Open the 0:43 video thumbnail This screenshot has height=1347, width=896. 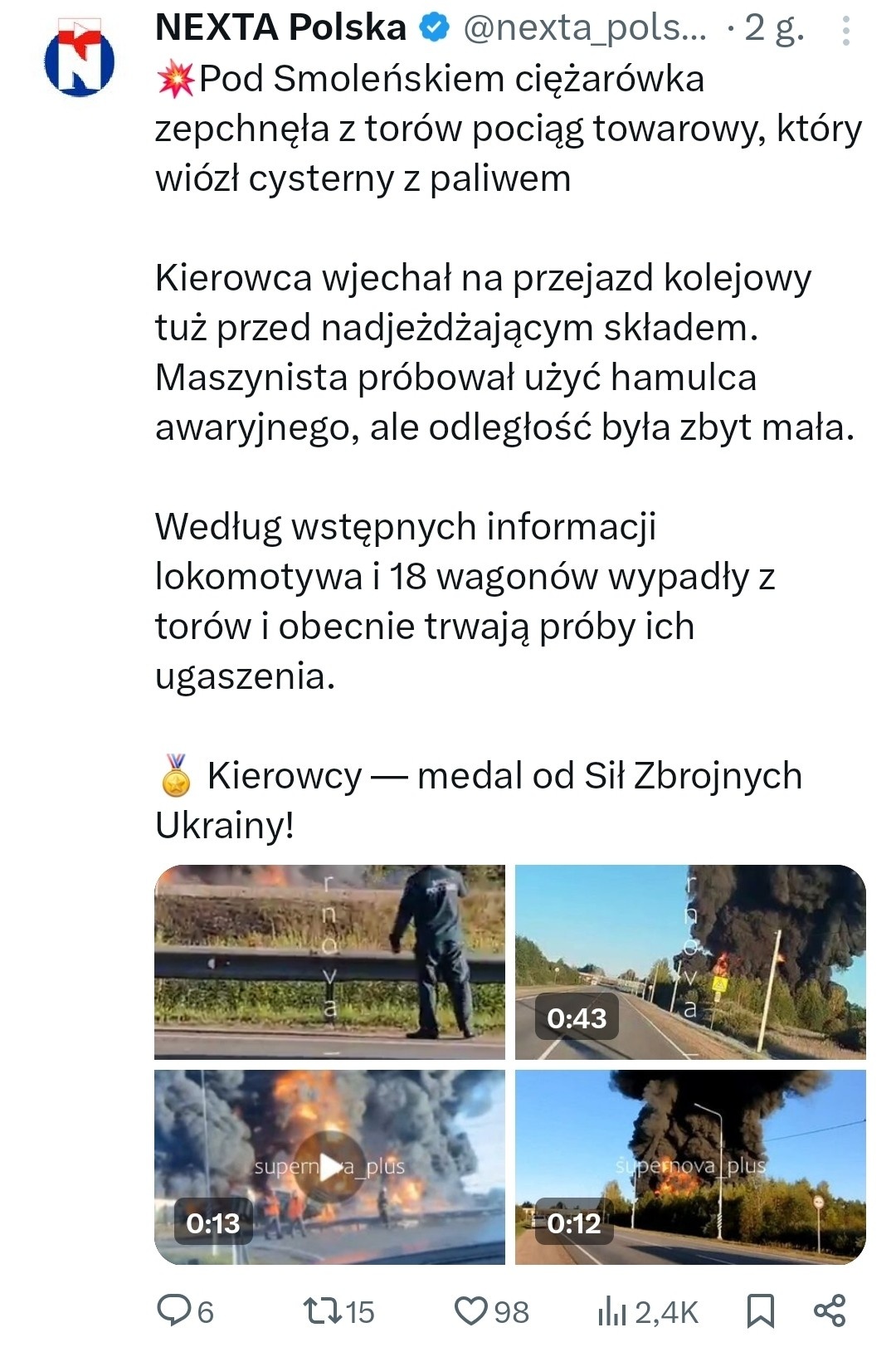(x=689, y=961)
